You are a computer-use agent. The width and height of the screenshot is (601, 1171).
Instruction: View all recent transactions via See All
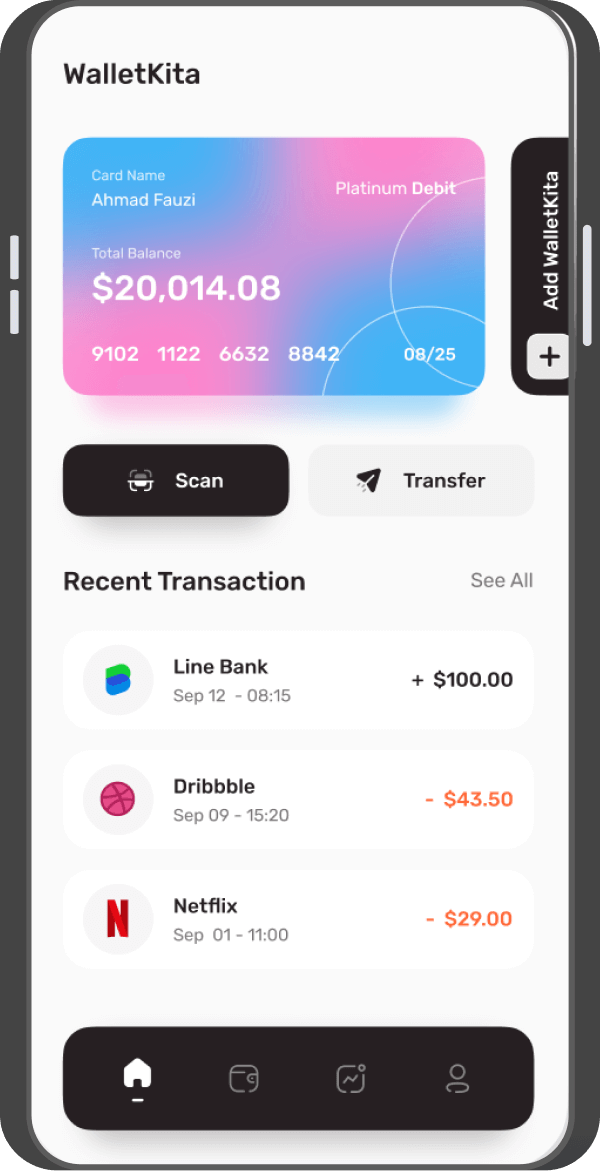click(501, 580)
